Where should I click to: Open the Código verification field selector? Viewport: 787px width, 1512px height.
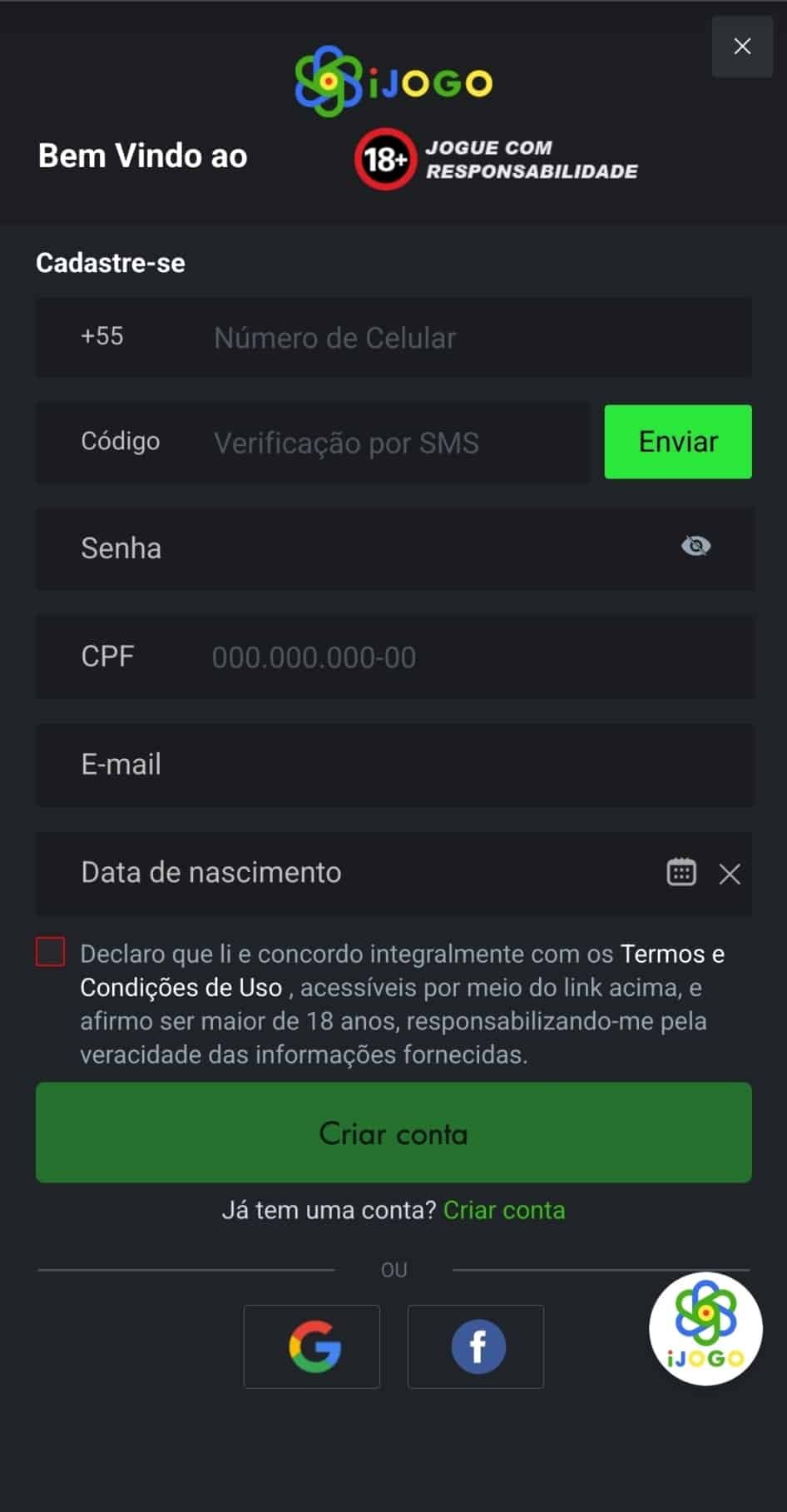[x=121, y=442]
